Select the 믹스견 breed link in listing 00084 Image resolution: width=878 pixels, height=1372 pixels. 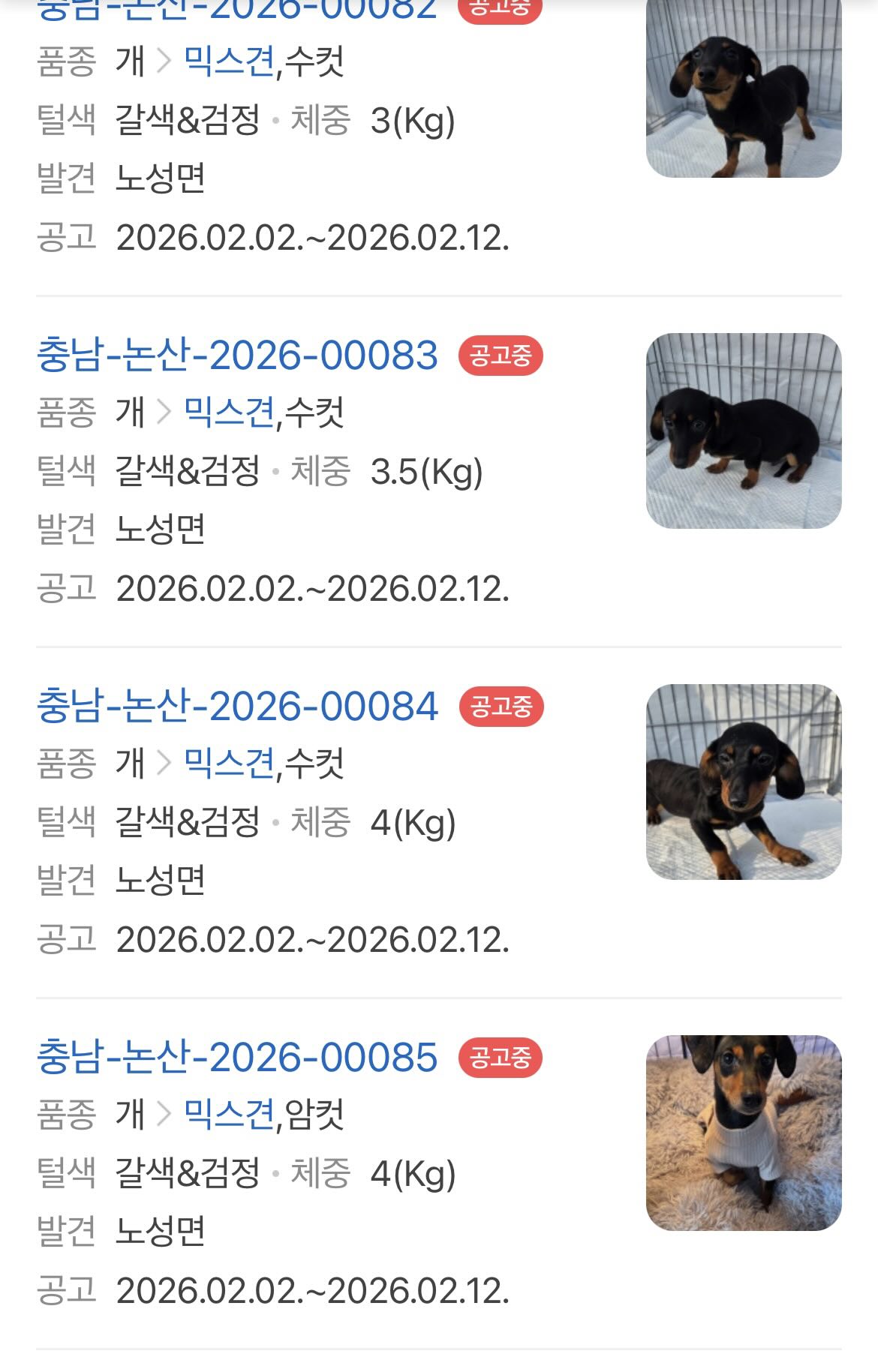tap(229, 764)
